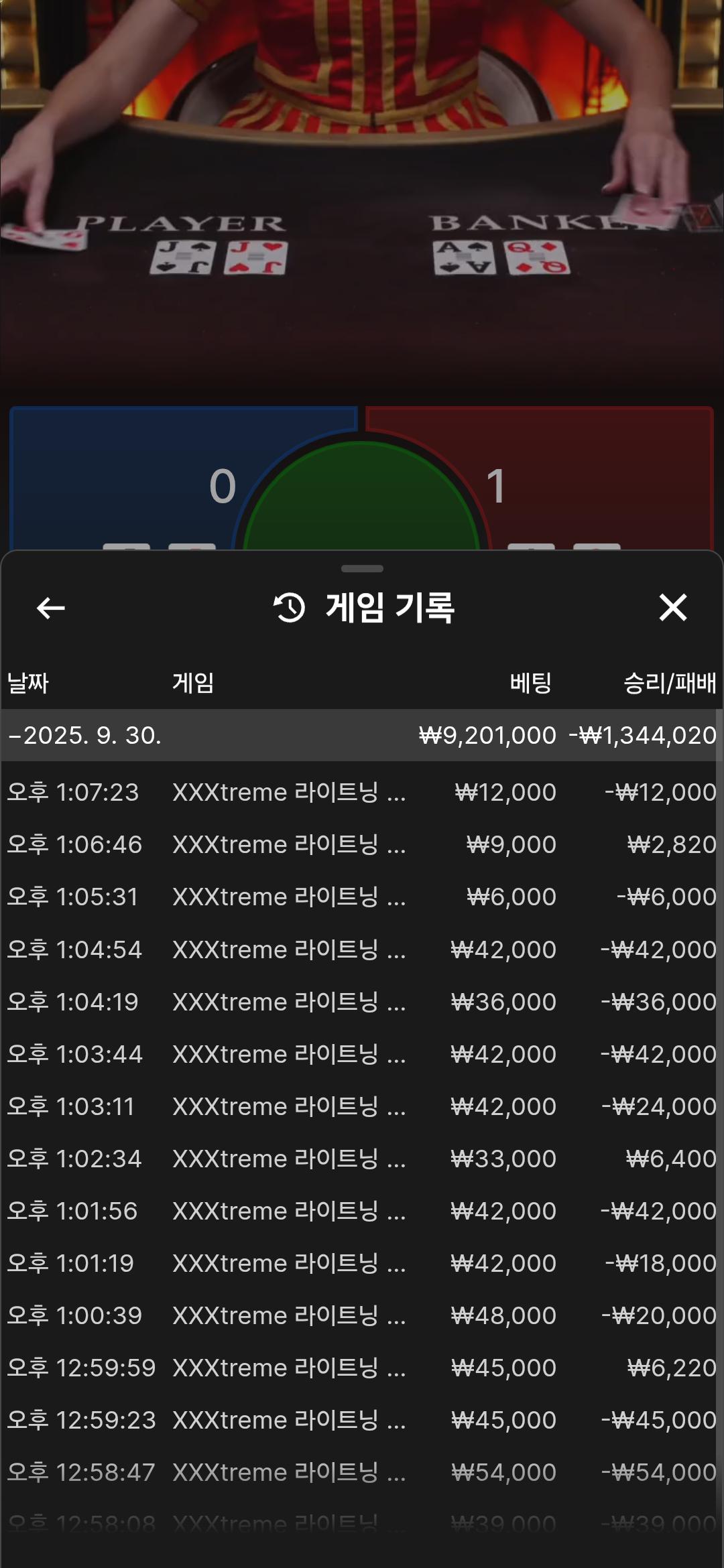Go back from the 게임 기록 panel
The width and height of the screenshot is (724, 1568).
[x=50, y=608]
